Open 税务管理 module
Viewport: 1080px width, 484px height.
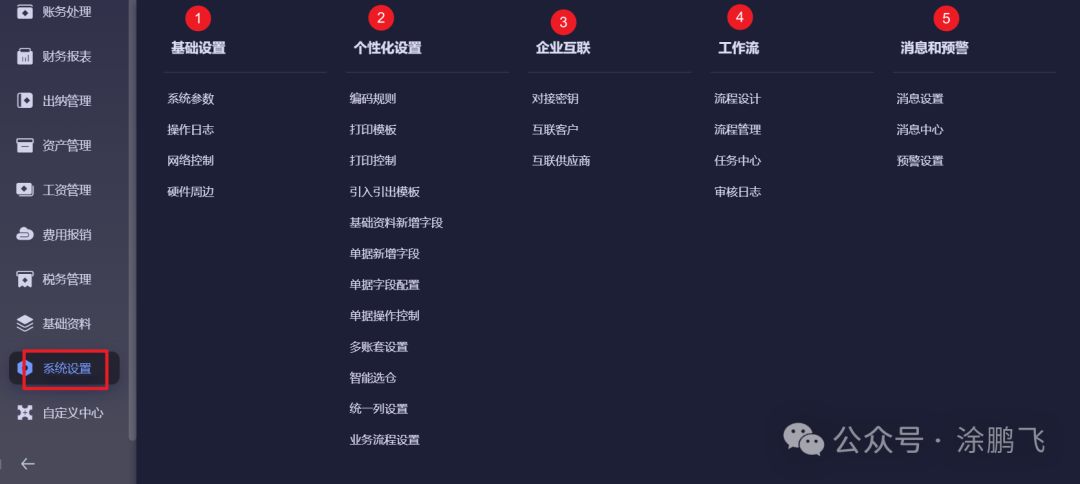click(x=66, y=279)
